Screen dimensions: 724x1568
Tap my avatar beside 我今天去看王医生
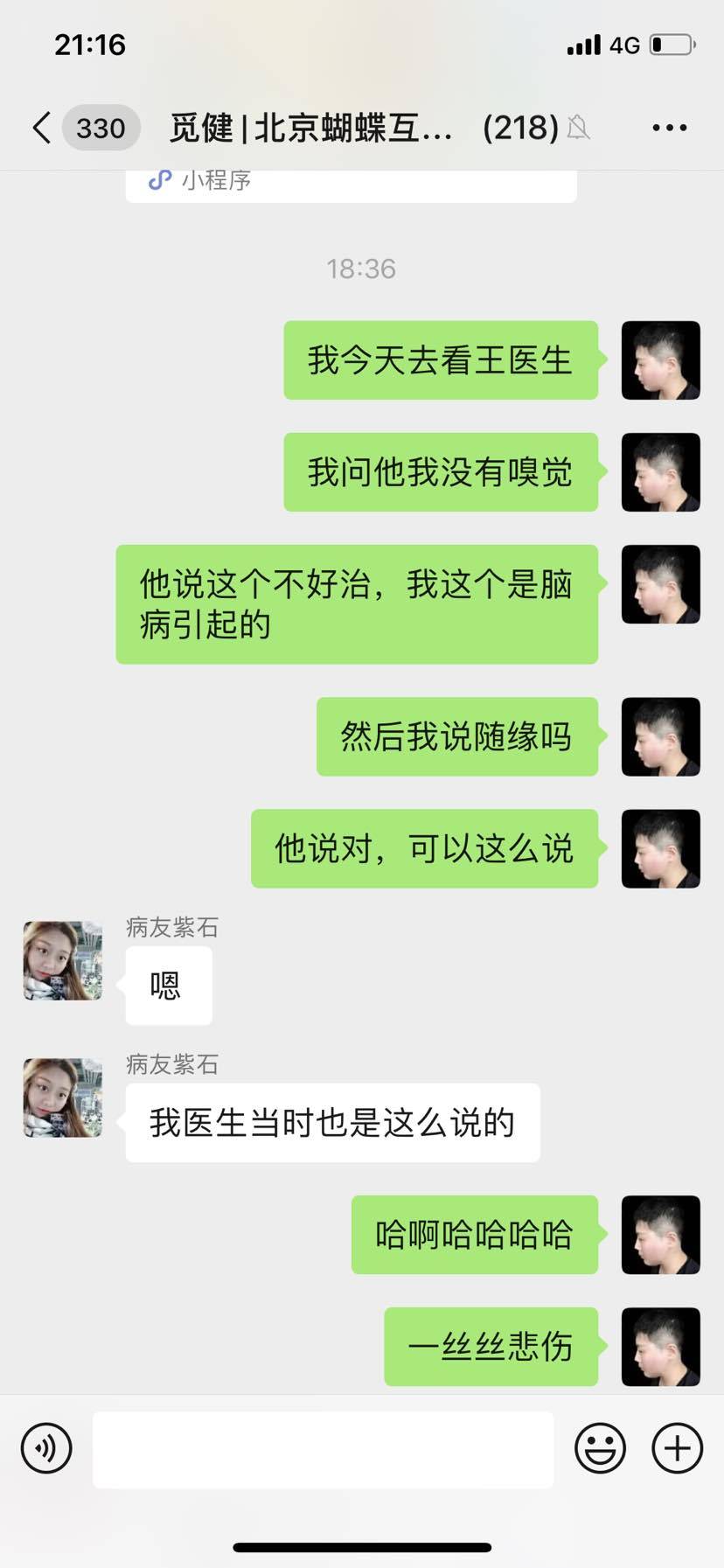tap(660, 360)
